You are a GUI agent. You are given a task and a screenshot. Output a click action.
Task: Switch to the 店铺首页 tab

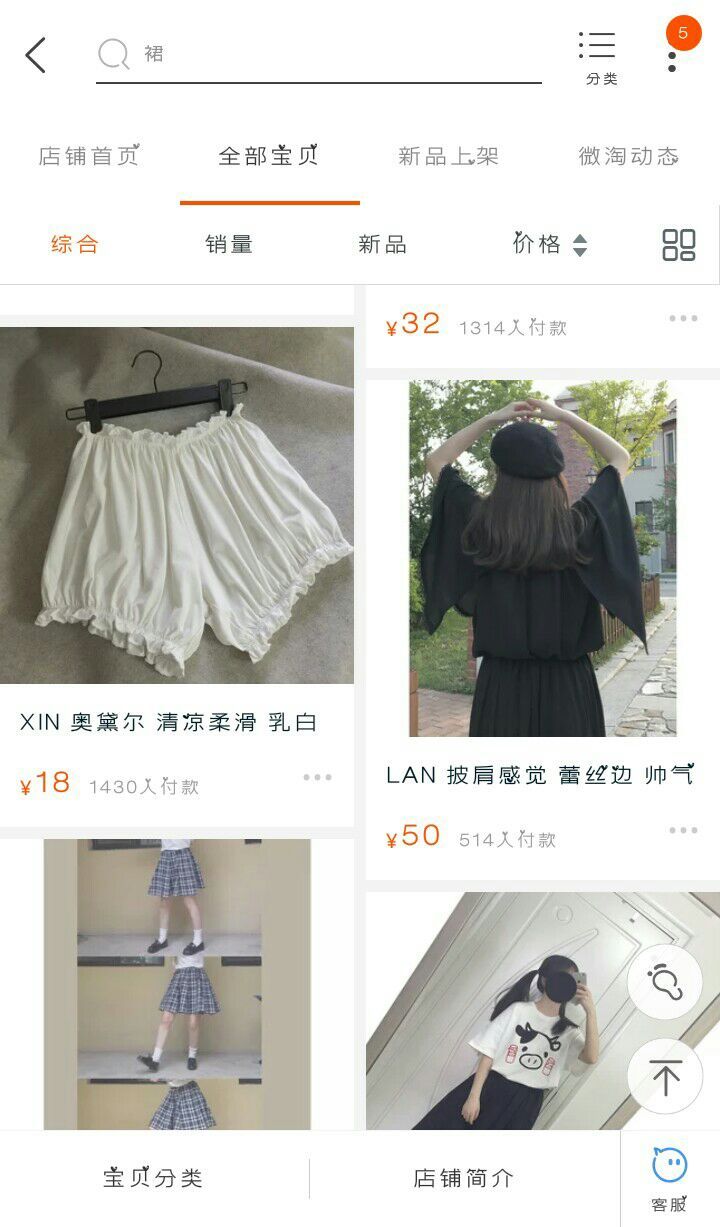(88, 156)
